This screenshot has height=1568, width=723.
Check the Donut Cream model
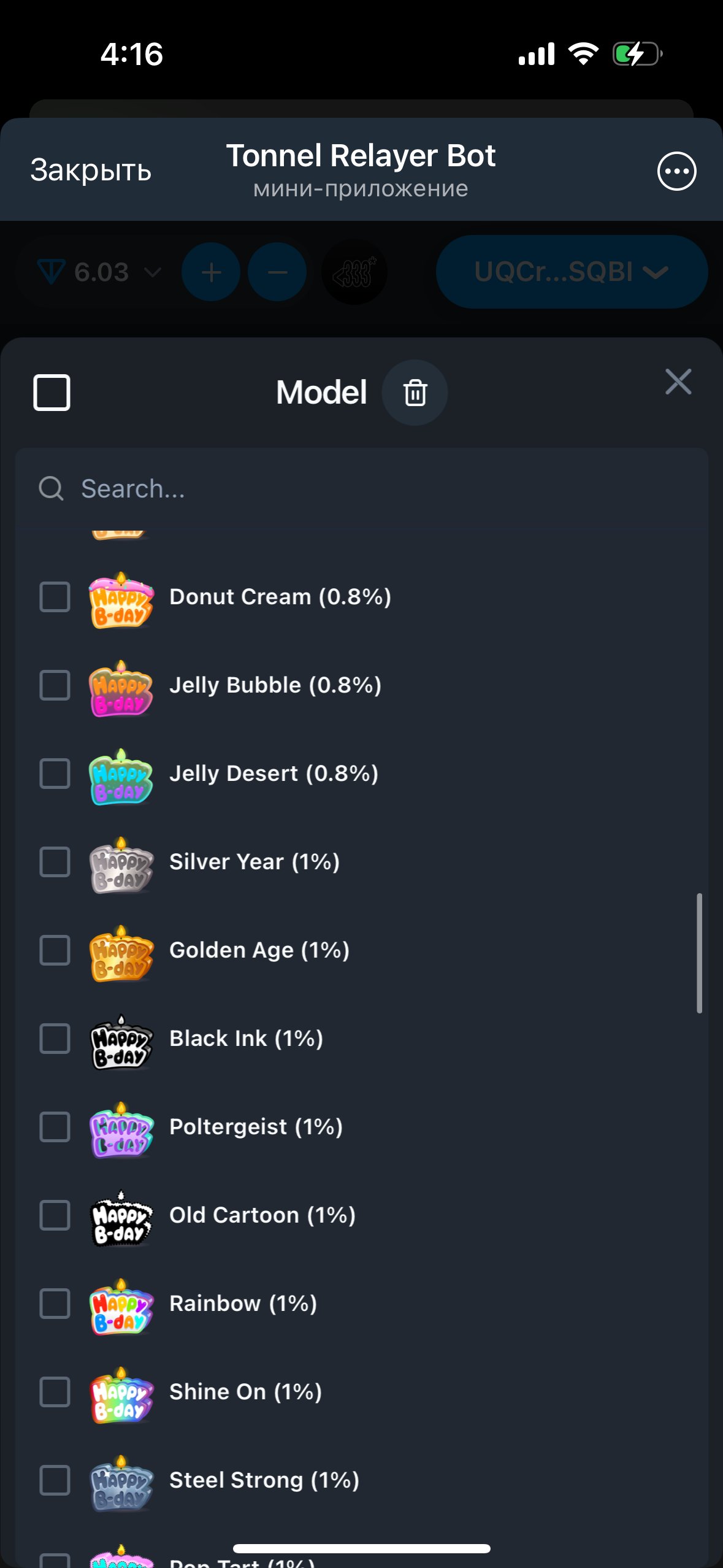coord(55,597)
